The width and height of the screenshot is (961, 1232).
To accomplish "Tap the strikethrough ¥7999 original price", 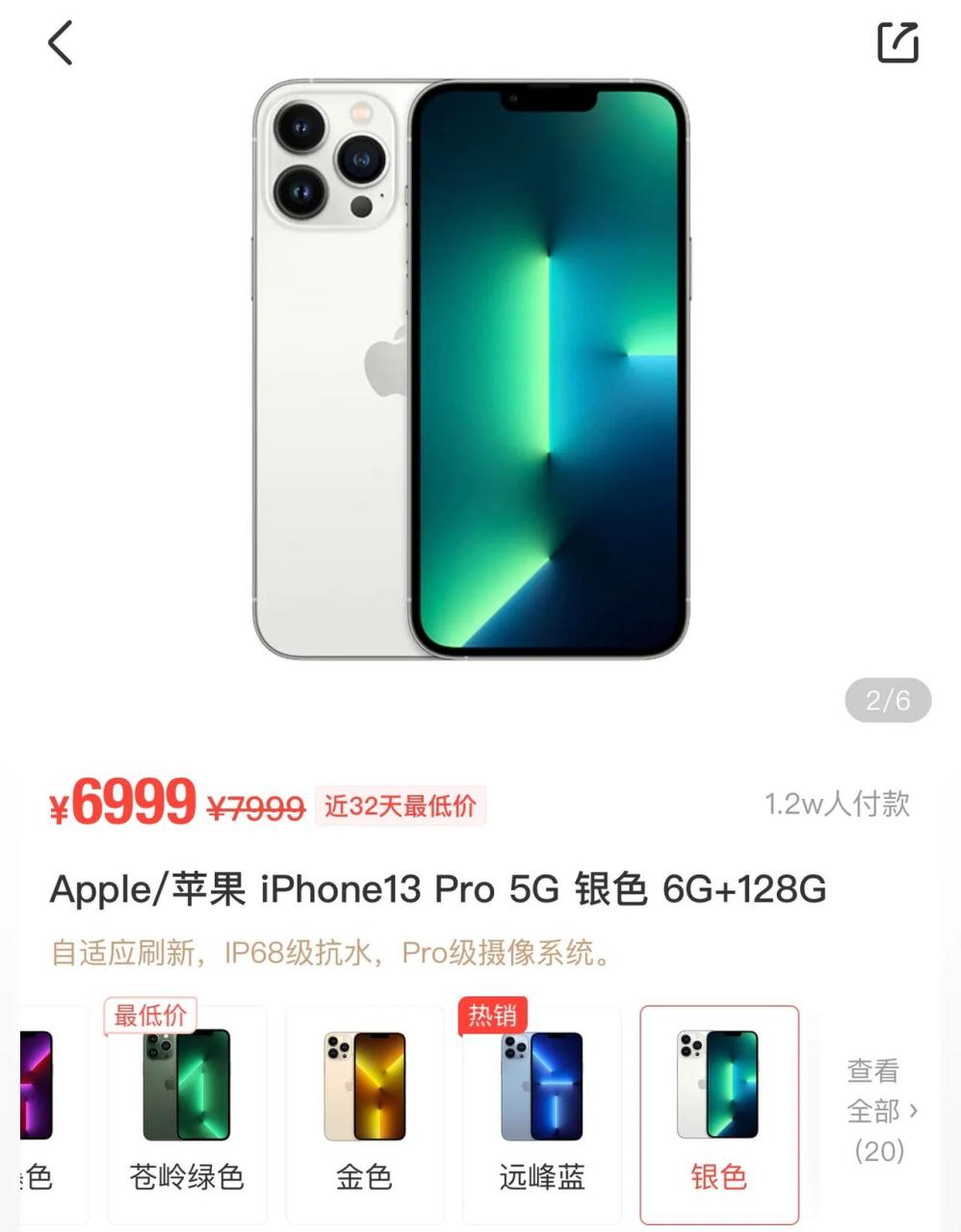I will click(x=254, y=807).
